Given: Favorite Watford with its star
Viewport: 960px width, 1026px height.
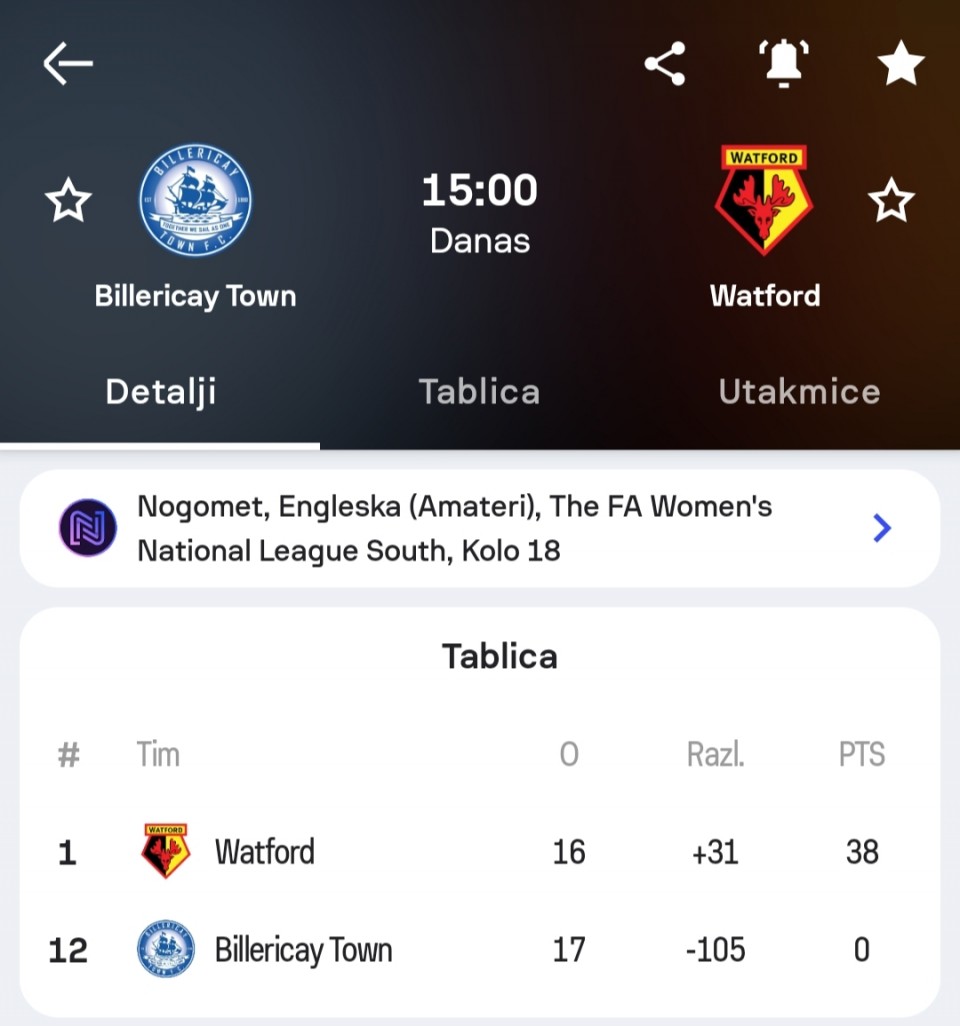Looking at the screenshot, I should click(x=891, y=201).
